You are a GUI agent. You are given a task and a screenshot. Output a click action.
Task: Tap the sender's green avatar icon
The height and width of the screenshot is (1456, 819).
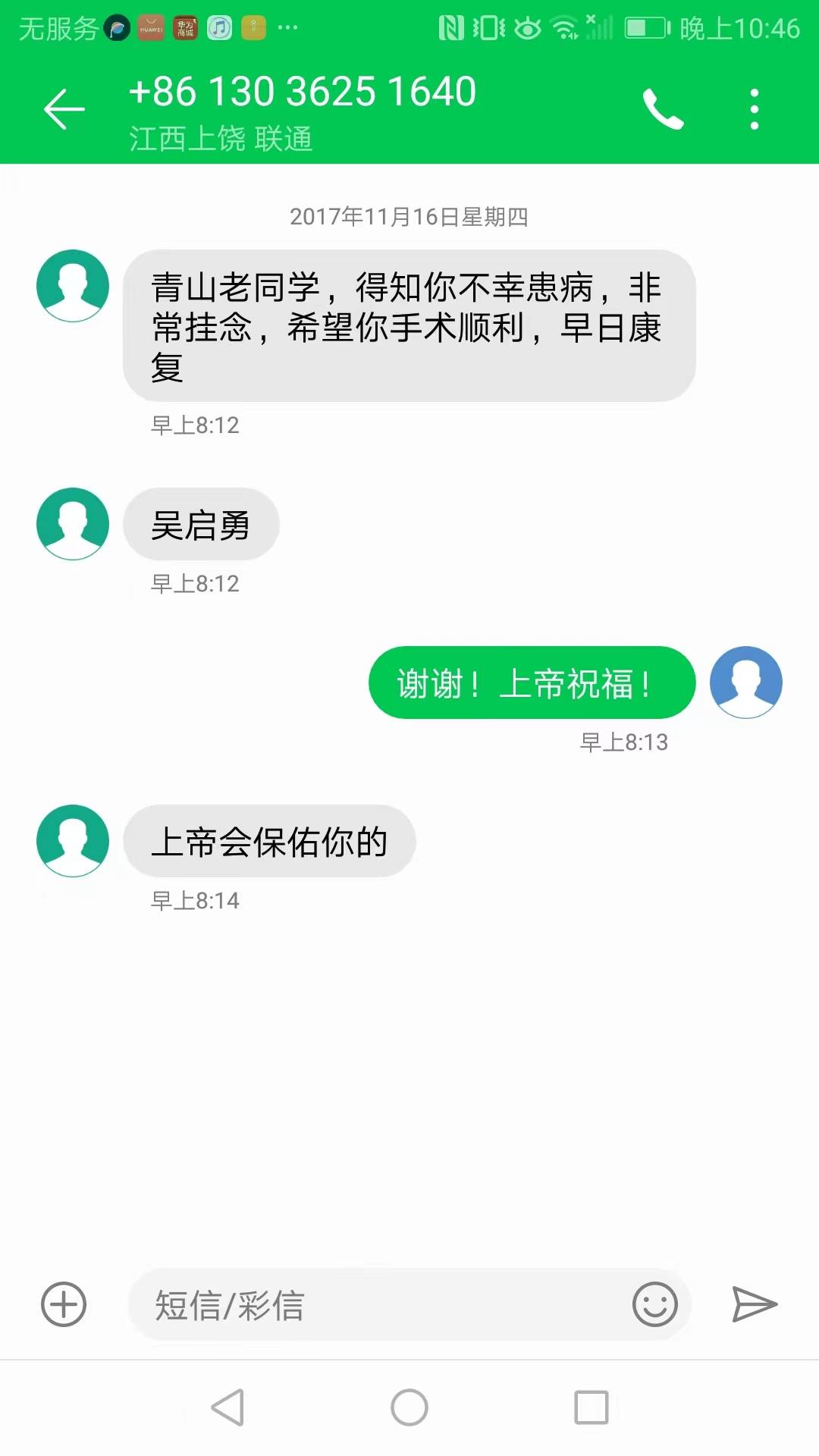click(x=72, y=287)
